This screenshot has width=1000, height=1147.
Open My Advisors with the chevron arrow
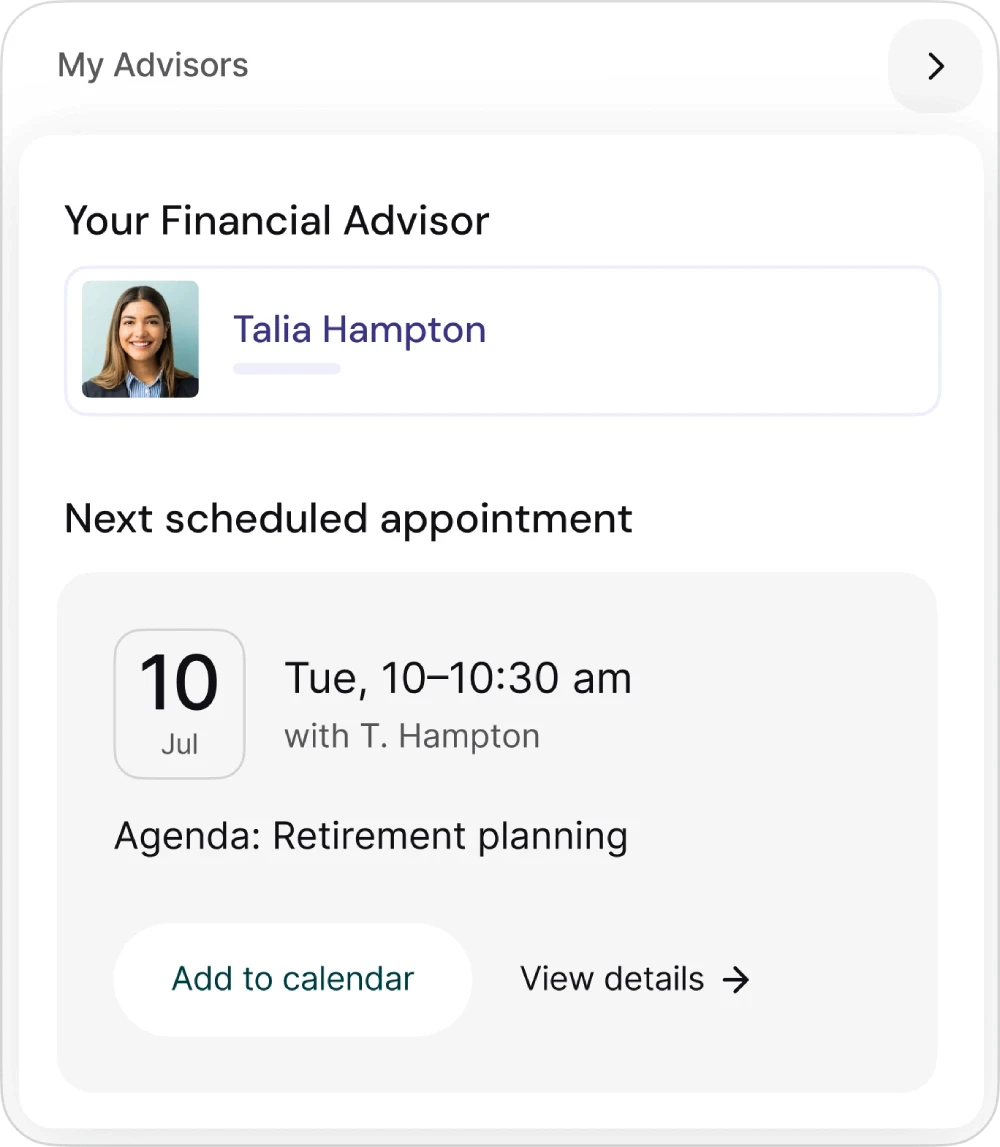pyautogui.click(x=934, y=67)
